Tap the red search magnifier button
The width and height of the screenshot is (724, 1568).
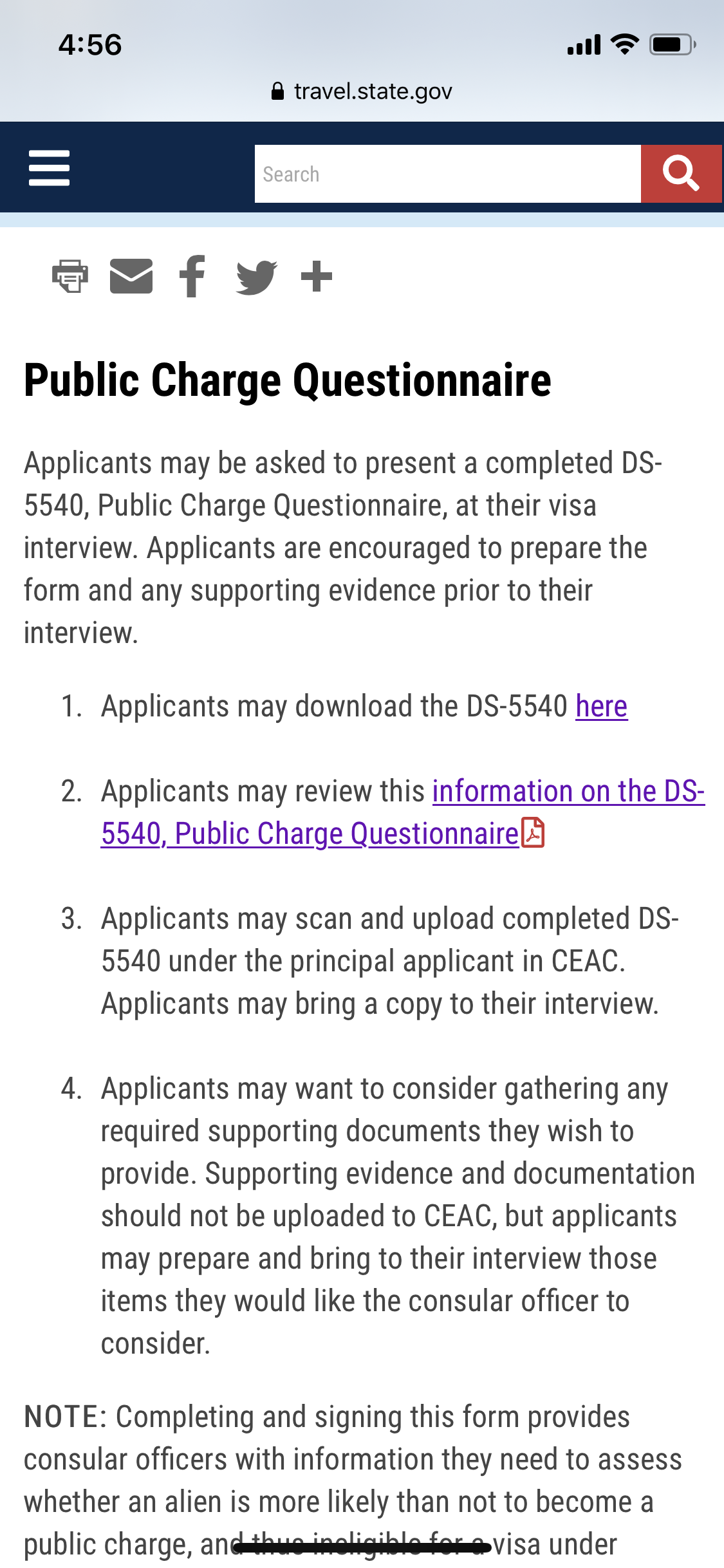pos(681,174)
